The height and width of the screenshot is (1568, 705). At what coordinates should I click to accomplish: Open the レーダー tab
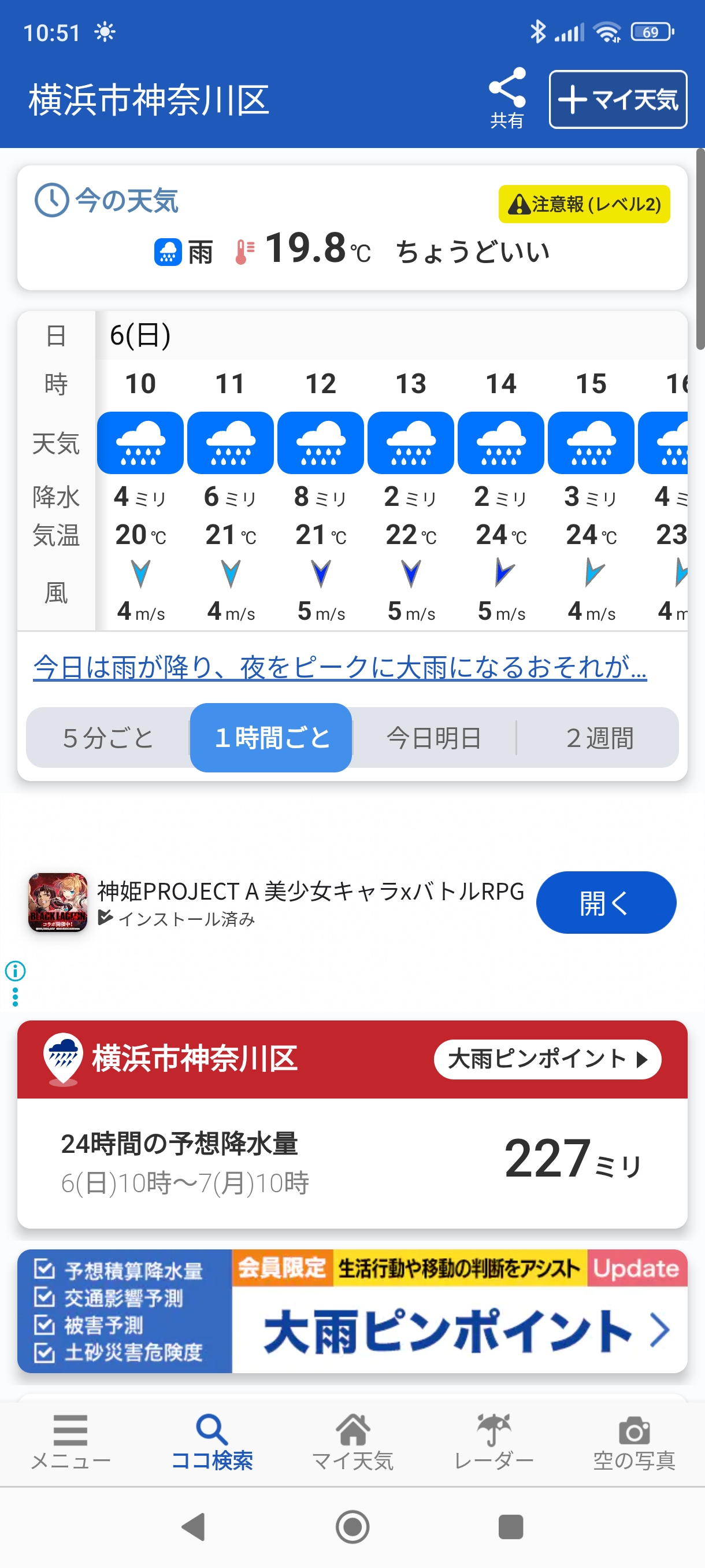click(x=493, y=1442)
